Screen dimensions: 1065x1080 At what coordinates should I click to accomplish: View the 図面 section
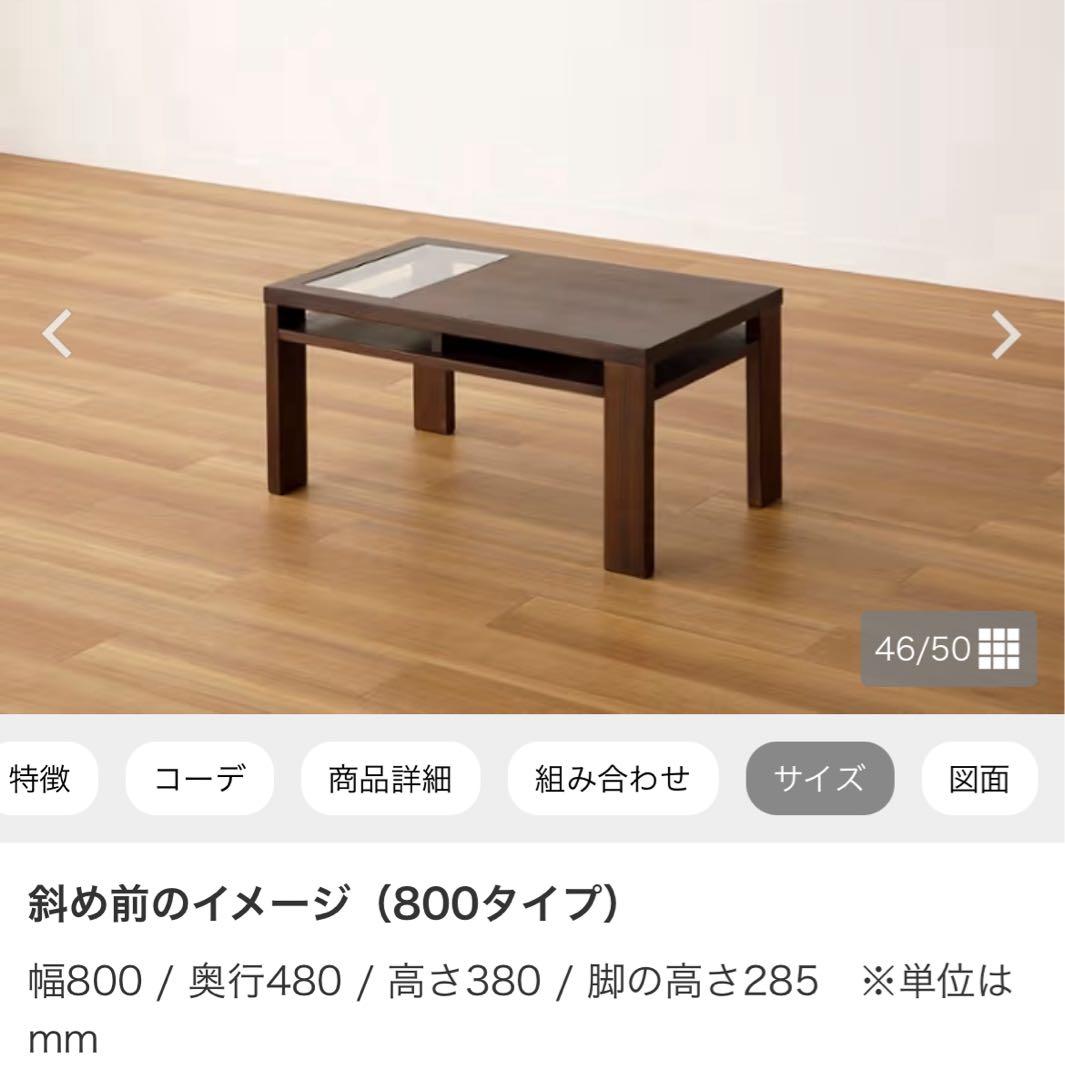pyautogui.click(x=979, y=778)
